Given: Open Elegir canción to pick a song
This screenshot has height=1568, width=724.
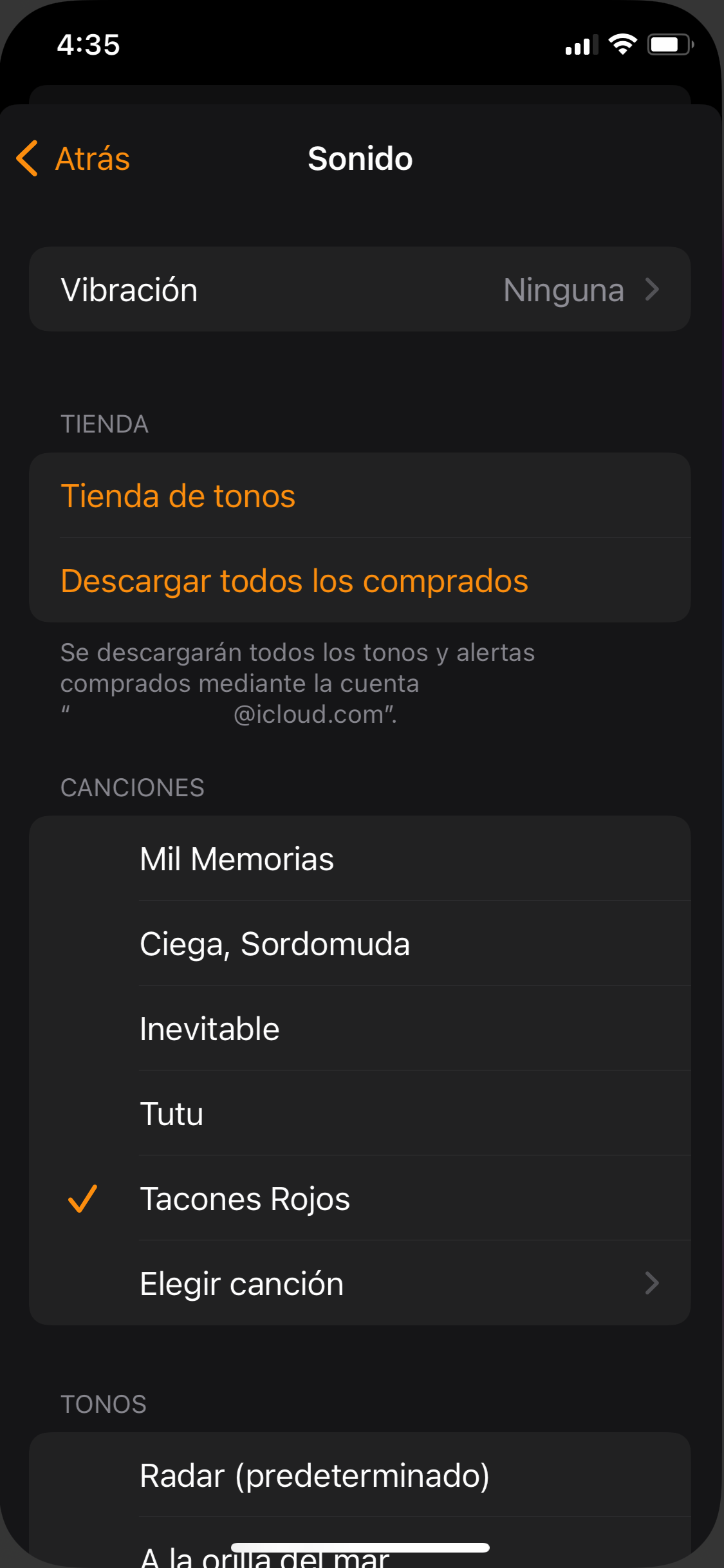Looking at the screenshot, I should pos(360,1284).
